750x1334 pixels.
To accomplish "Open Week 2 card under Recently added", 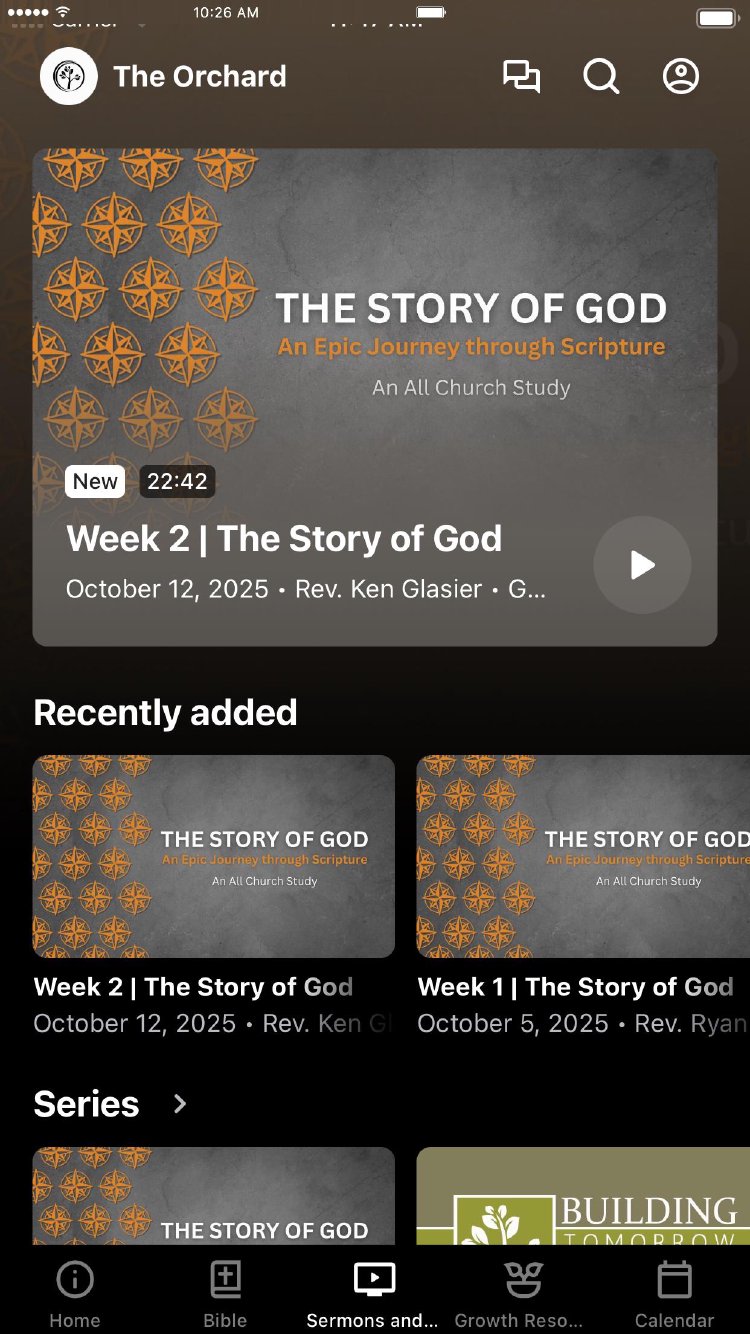I will (x=214, y=856).
